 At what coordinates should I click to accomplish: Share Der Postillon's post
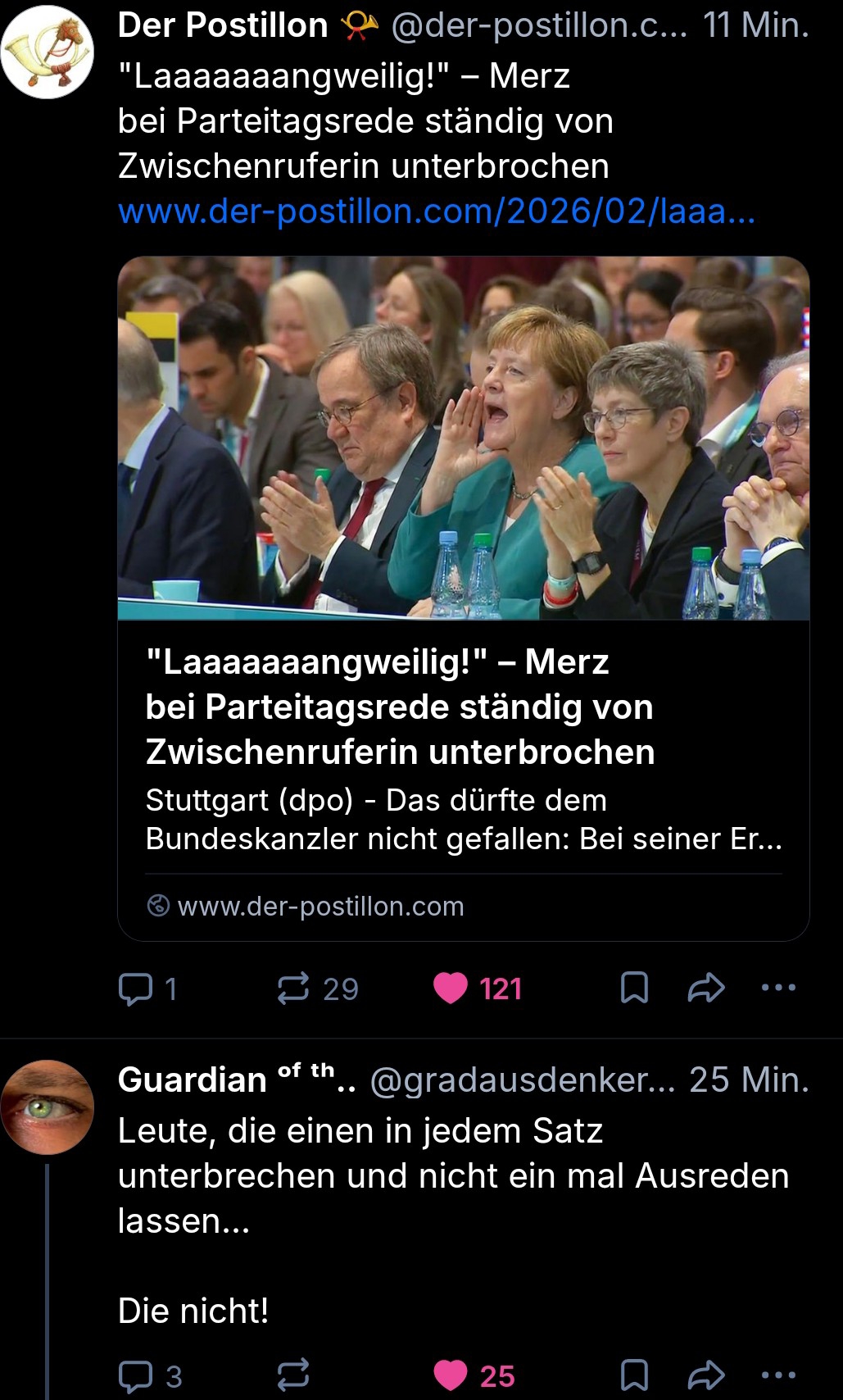point(706,989)
